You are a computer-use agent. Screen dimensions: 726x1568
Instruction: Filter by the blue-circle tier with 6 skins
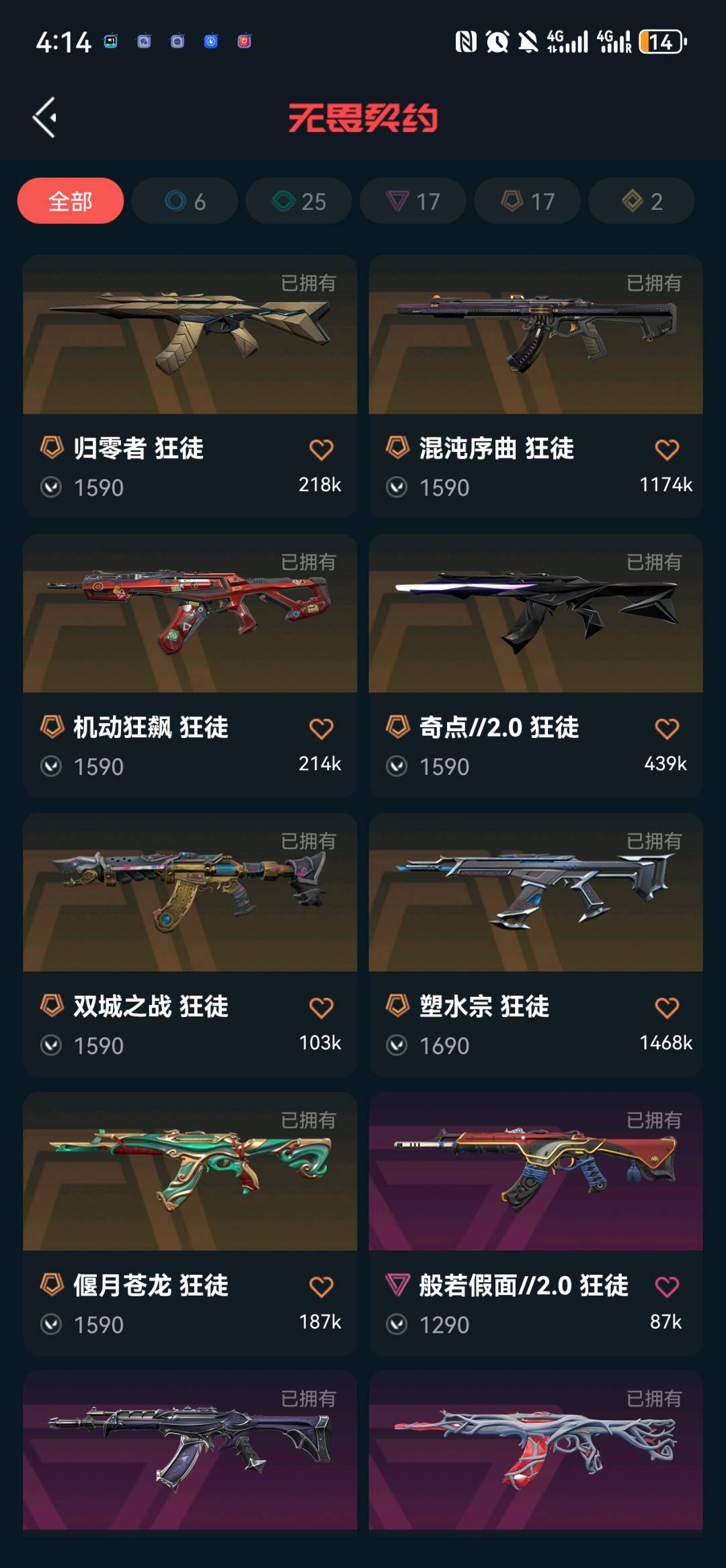pyautogui.click(x=185, y=201)
